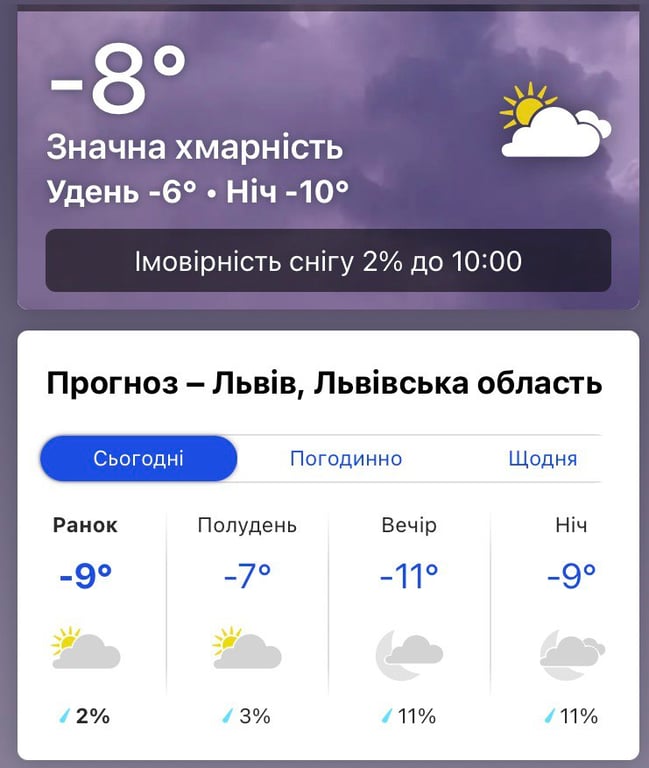Open the snow probability banner
Screen dimensions: 649x768
click(328, 262)
